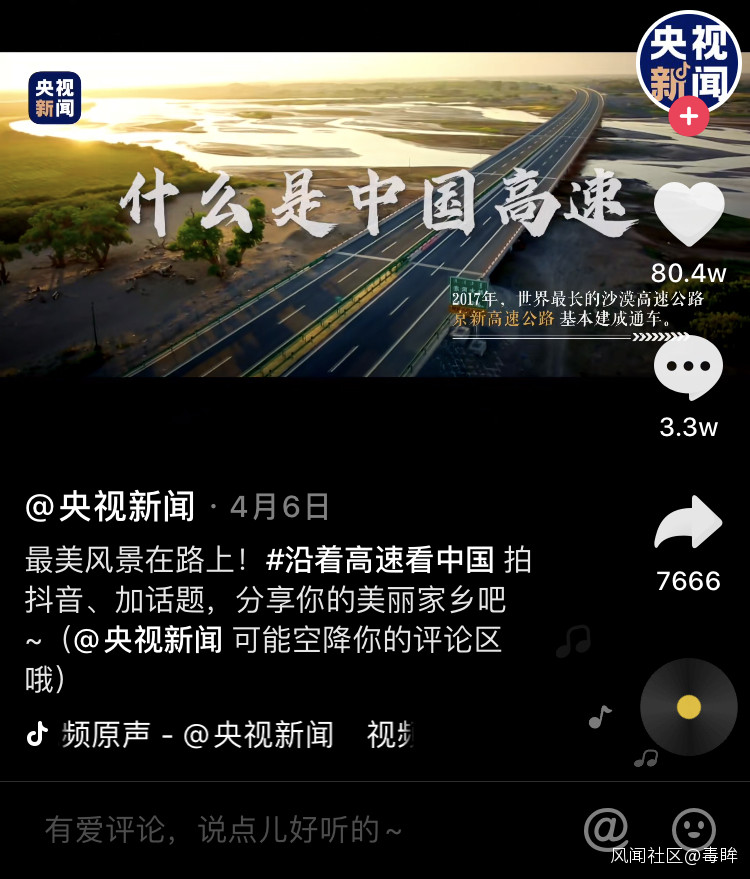Open the @央视新闻 account name
This screenshot has height=879, width=750.
click(x=111, y=507)
